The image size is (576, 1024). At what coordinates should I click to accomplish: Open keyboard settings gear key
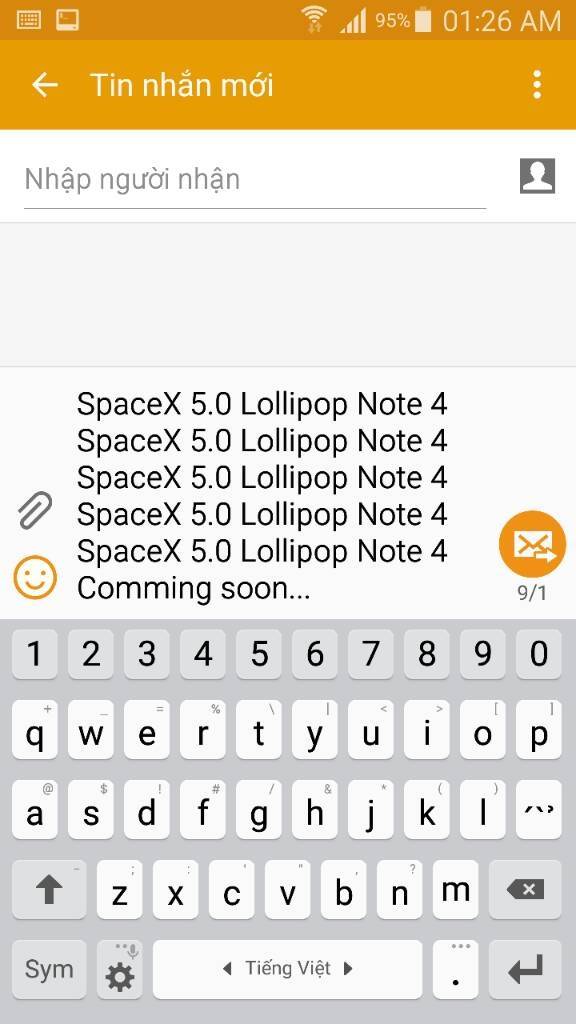[x=121, y=969]
